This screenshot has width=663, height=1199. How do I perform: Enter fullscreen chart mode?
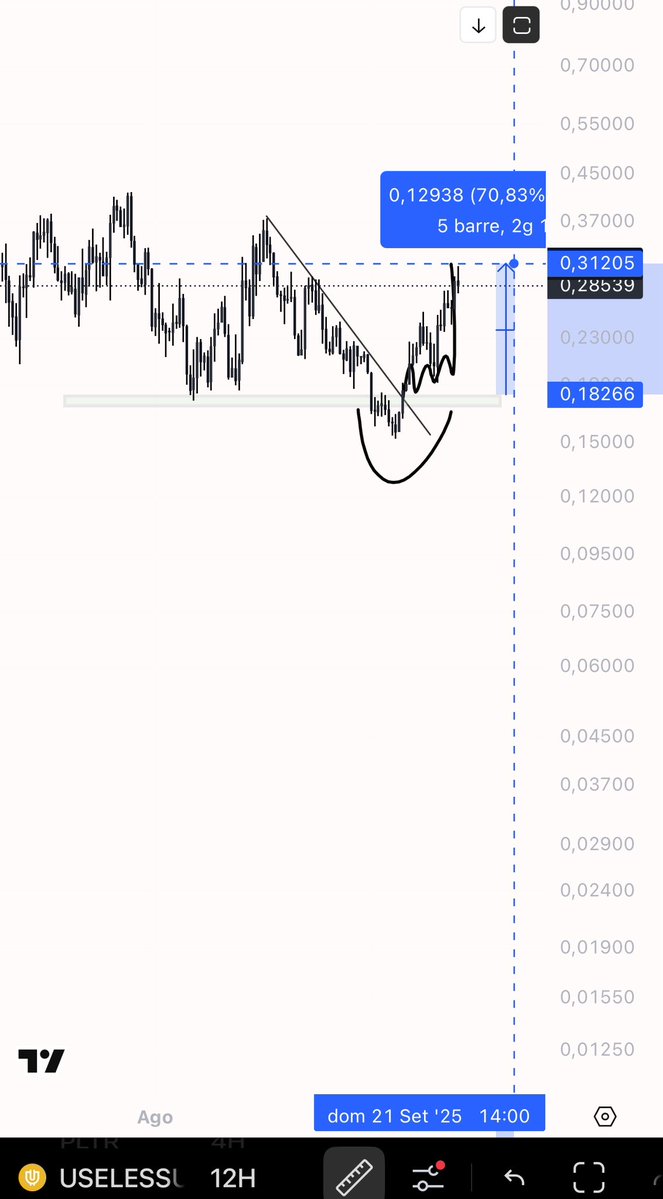tap(590, 1177)
